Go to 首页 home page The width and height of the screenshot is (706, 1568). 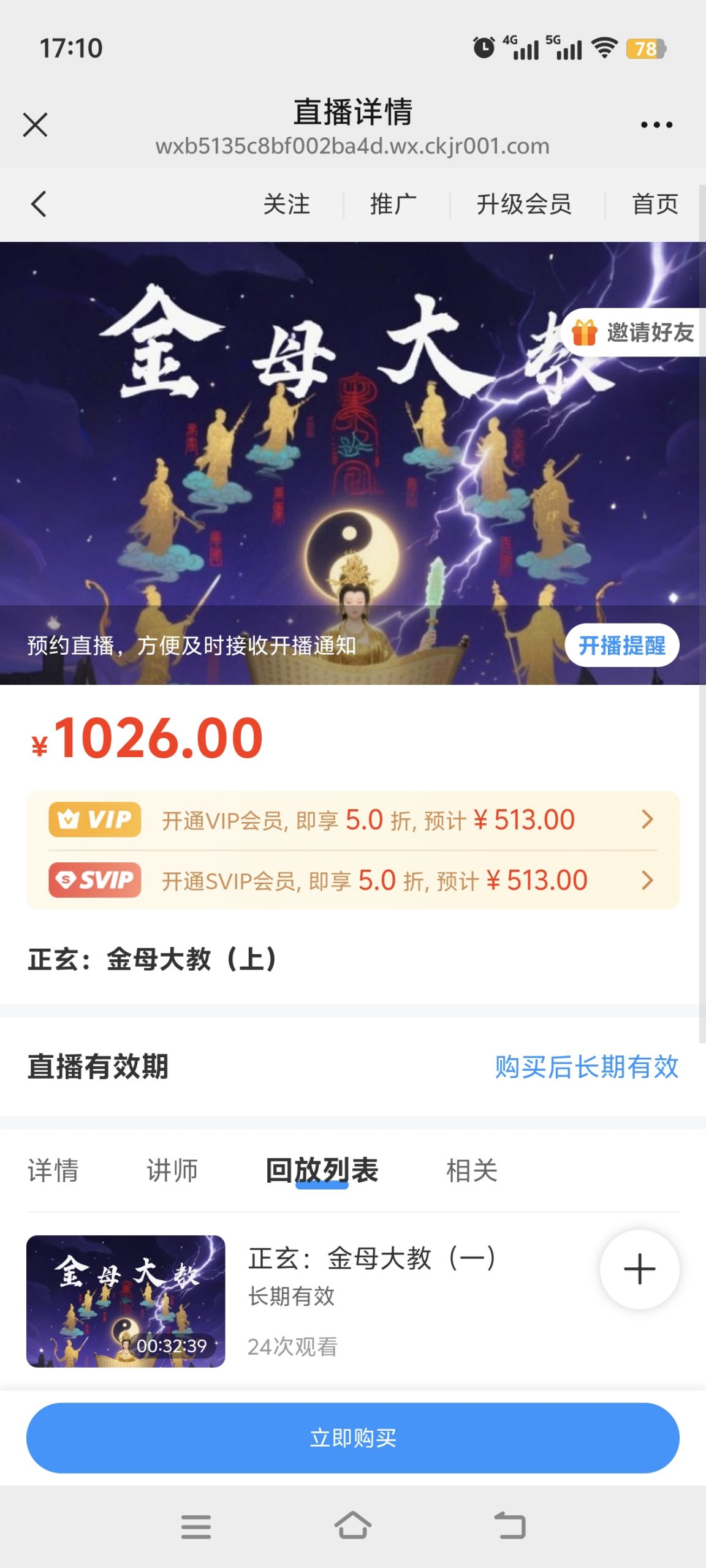[655, 204]
